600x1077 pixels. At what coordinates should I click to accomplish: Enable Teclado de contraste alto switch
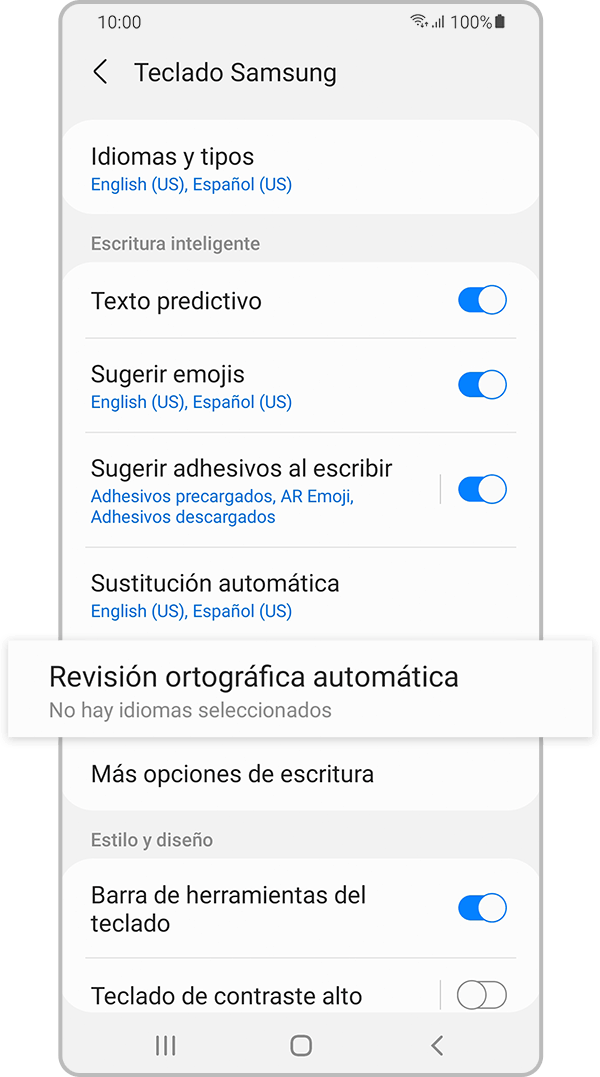(x=482, y=995)
